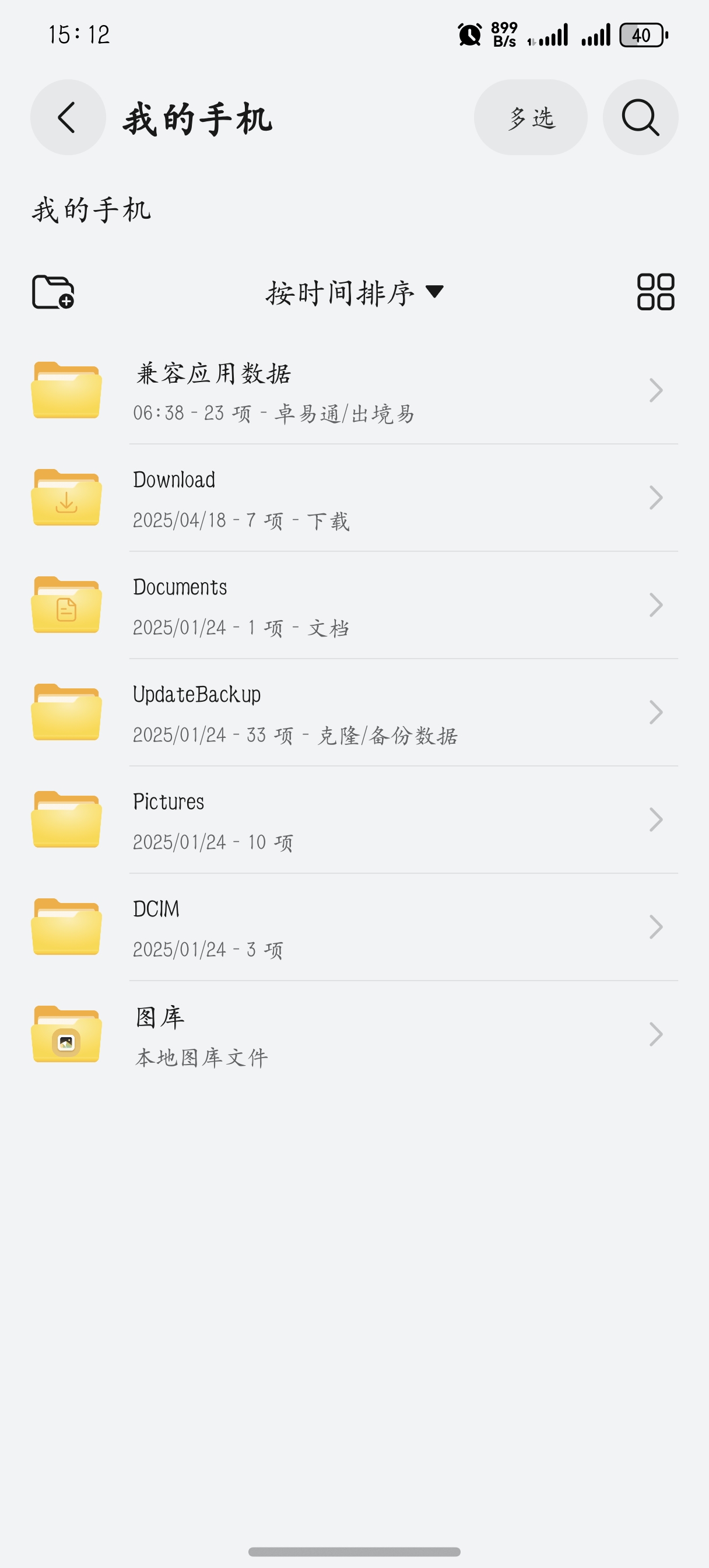709x1568 pixels.
Task: Select the 我的手机 breadcrumb label
Action: click(92, 210)
